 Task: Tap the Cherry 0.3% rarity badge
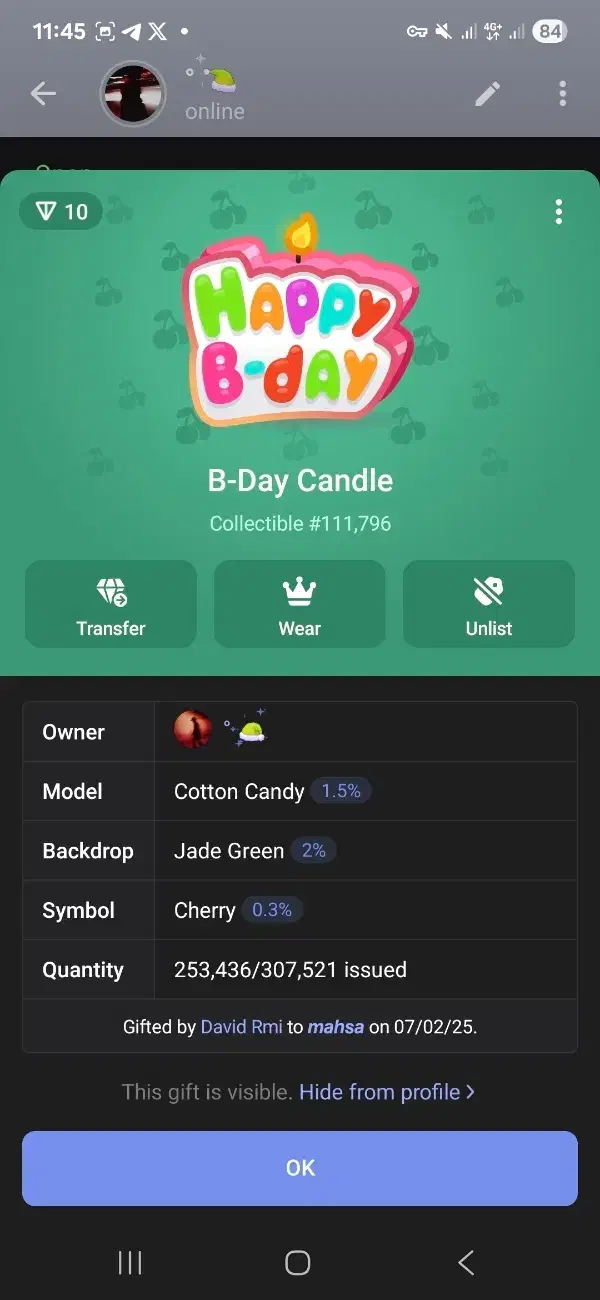(x=271, y=910)
